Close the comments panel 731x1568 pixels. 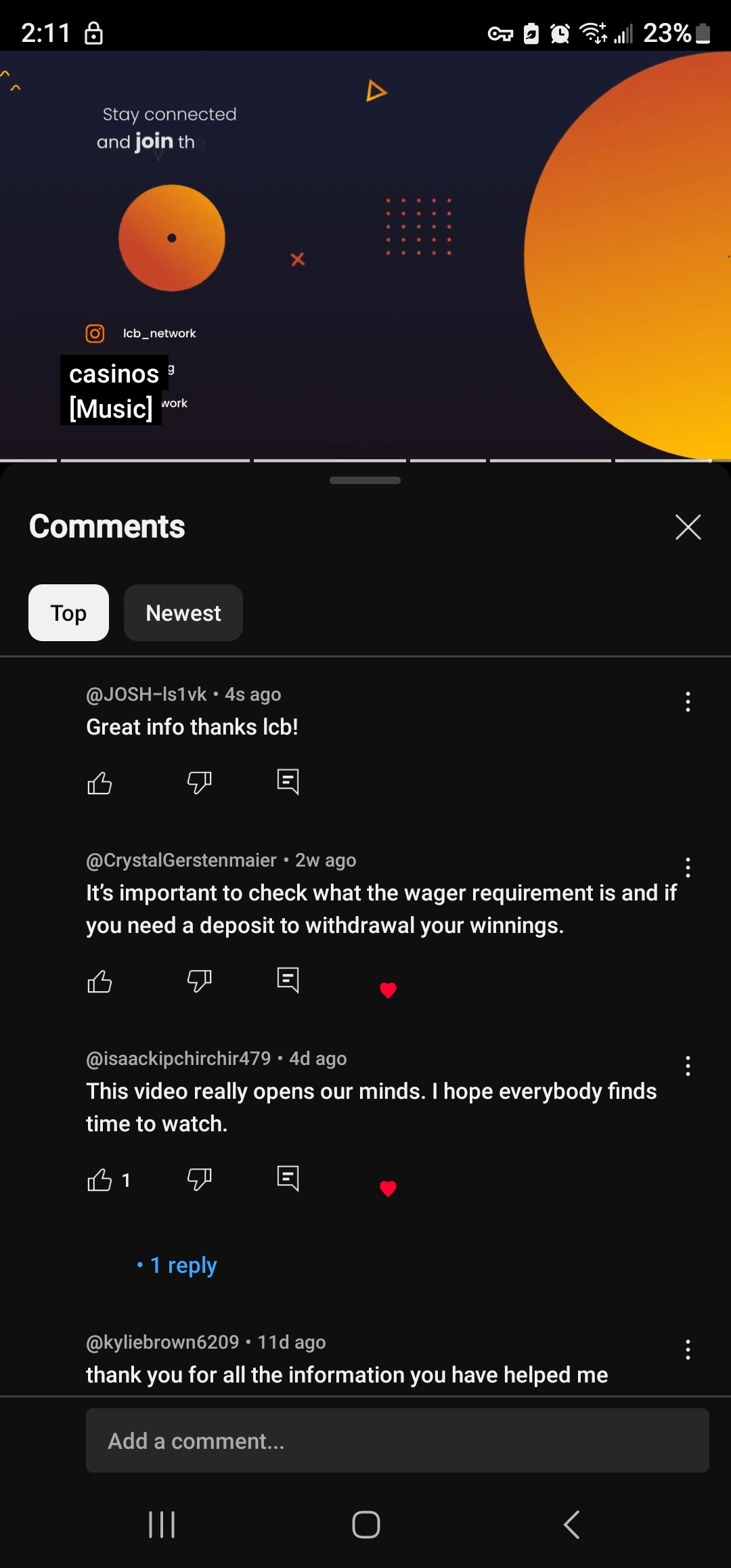click(688, 527)
